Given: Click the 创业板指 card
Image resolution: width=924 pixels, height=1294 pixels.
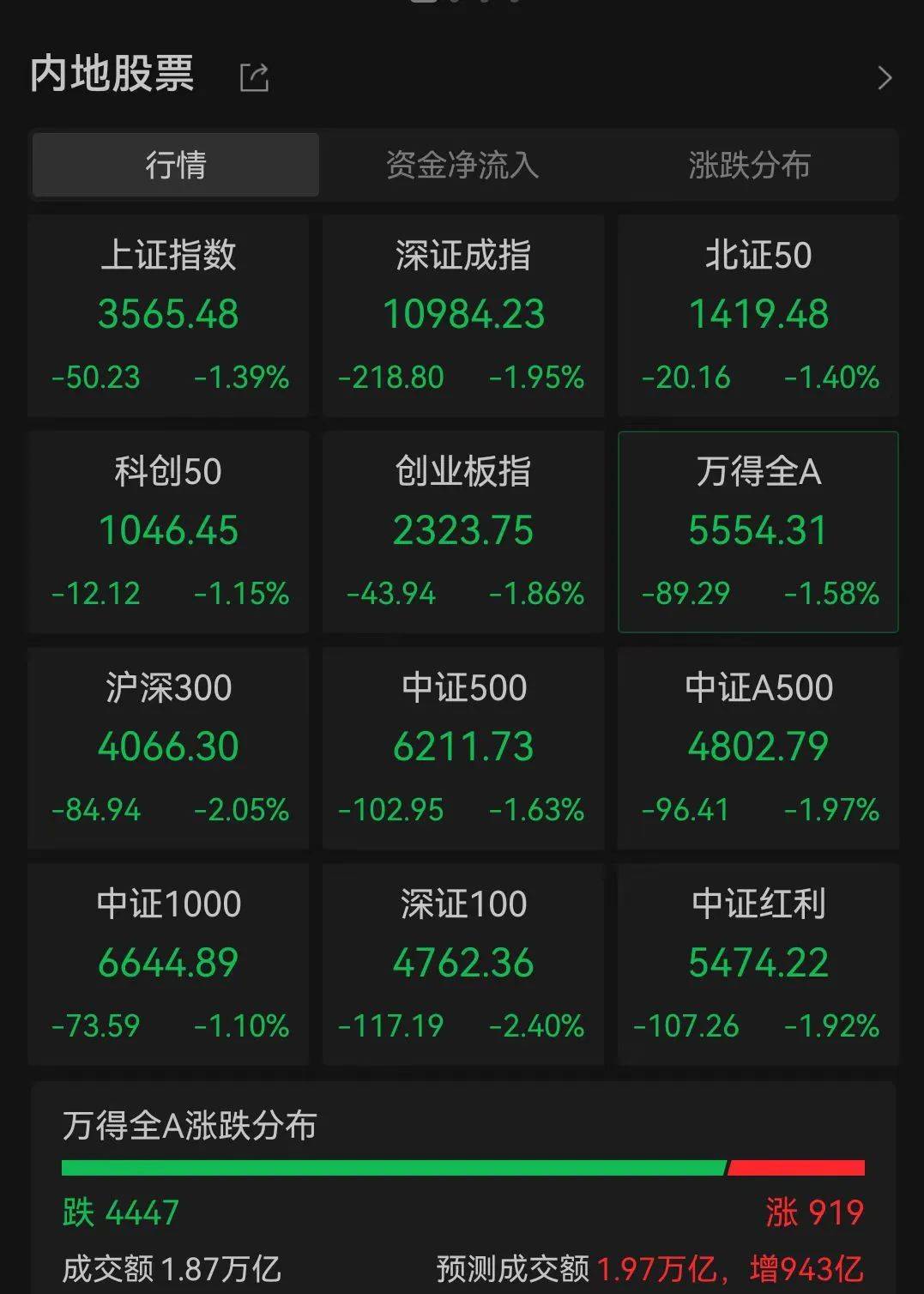Looking at the screenshot, I should [462, 530].
